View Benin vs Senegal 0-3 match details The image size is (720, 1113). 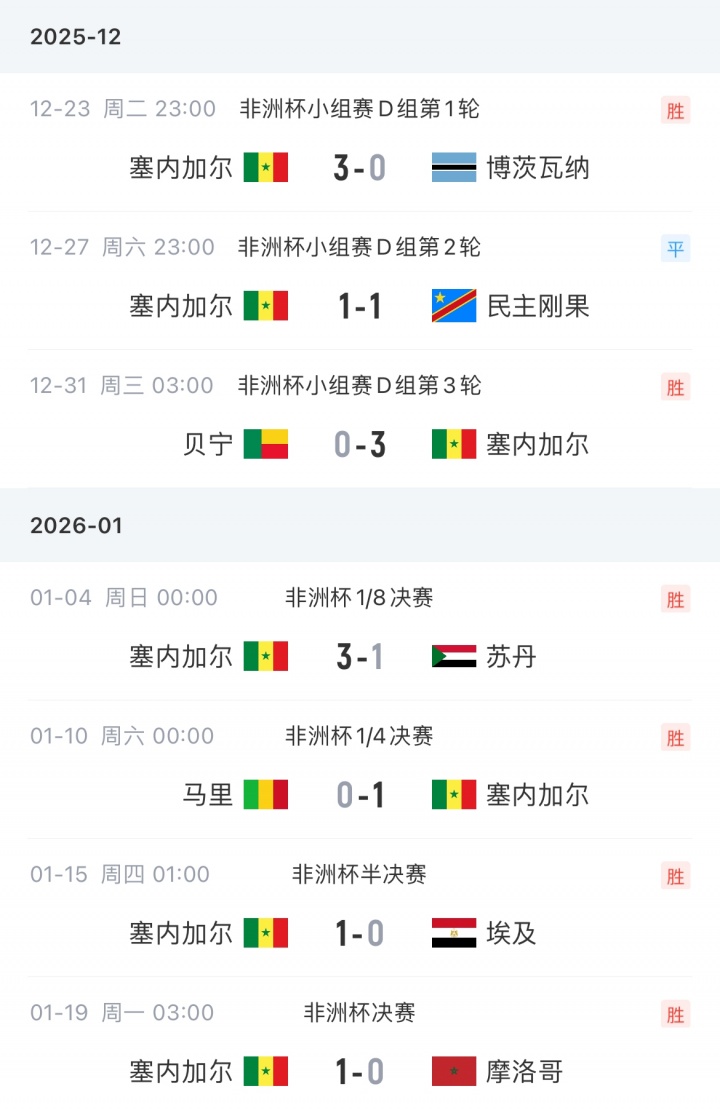click(x=360, y=443)
